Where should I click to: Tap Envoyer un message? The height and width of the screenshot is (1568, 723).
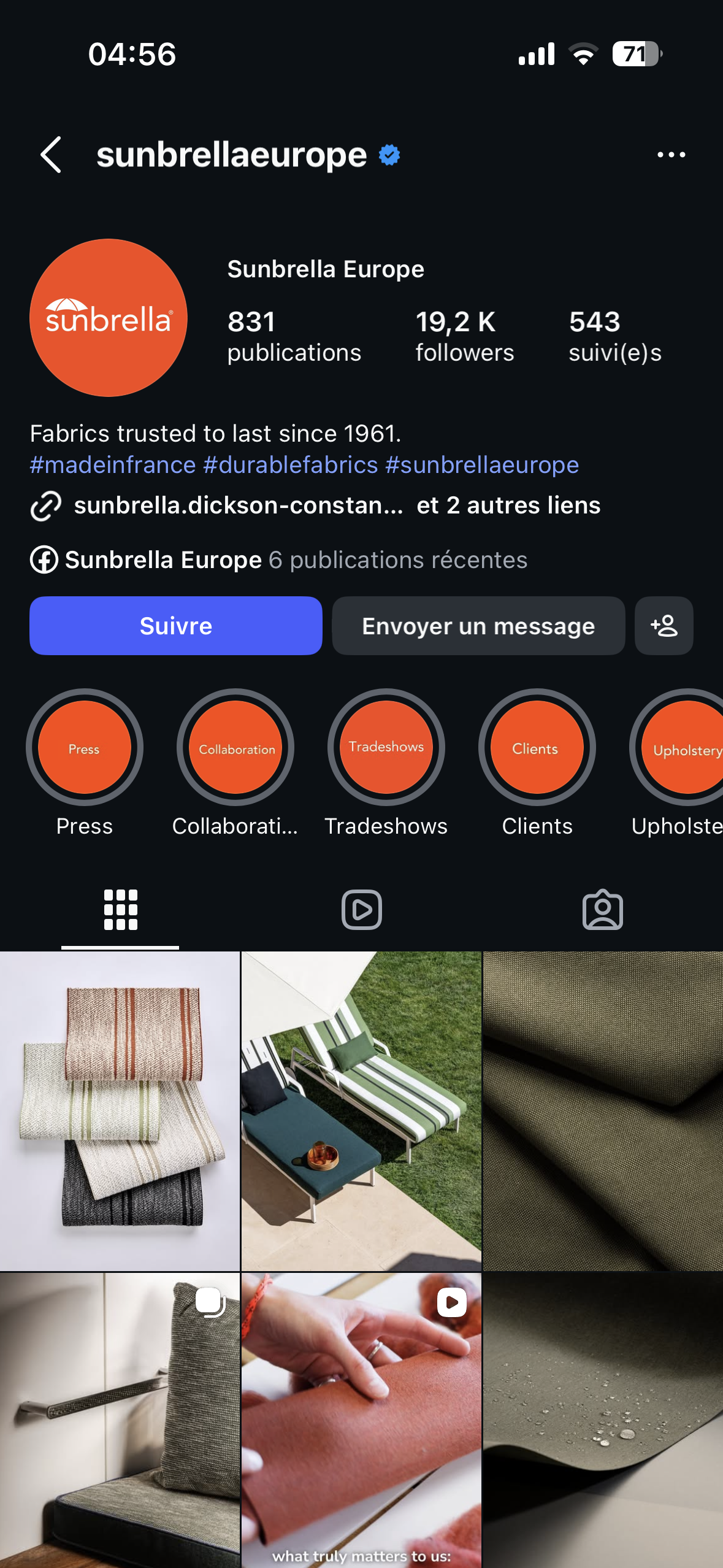tap(478, 626)
